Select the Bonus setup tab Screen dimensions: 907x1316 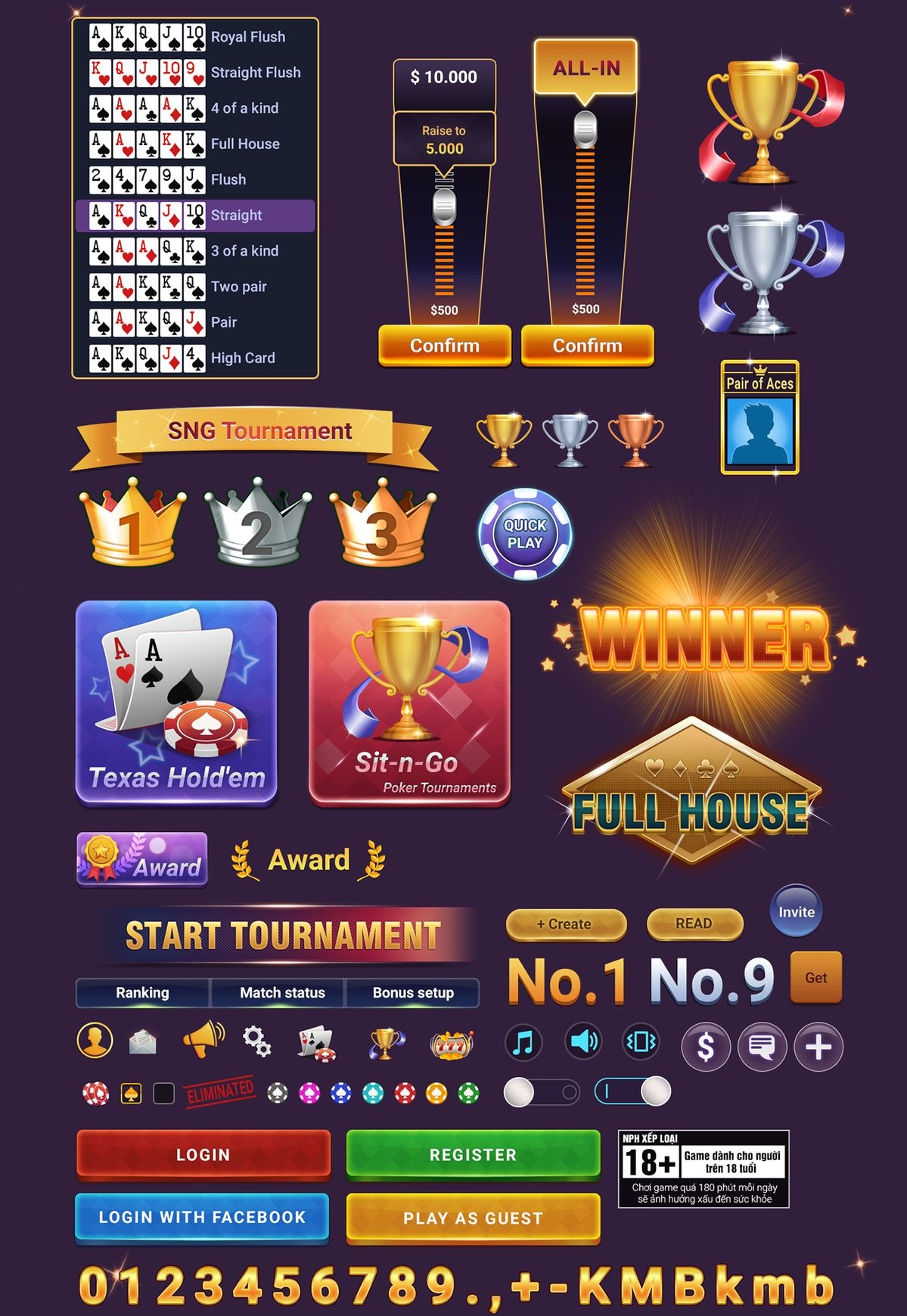click(x=414, y=993)
